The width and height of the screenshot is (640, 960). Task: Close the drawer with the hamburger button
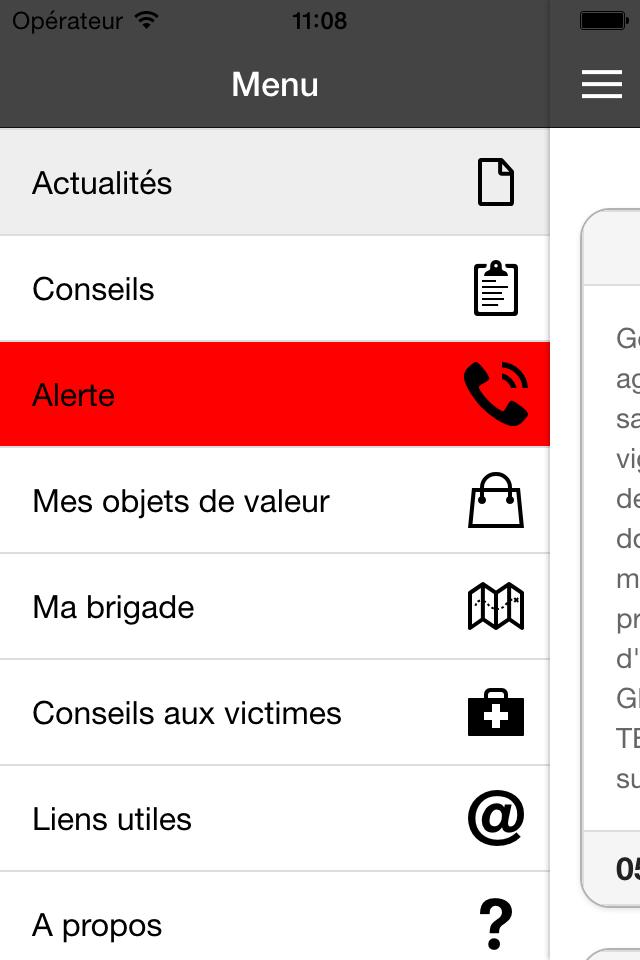coord(602,85)
